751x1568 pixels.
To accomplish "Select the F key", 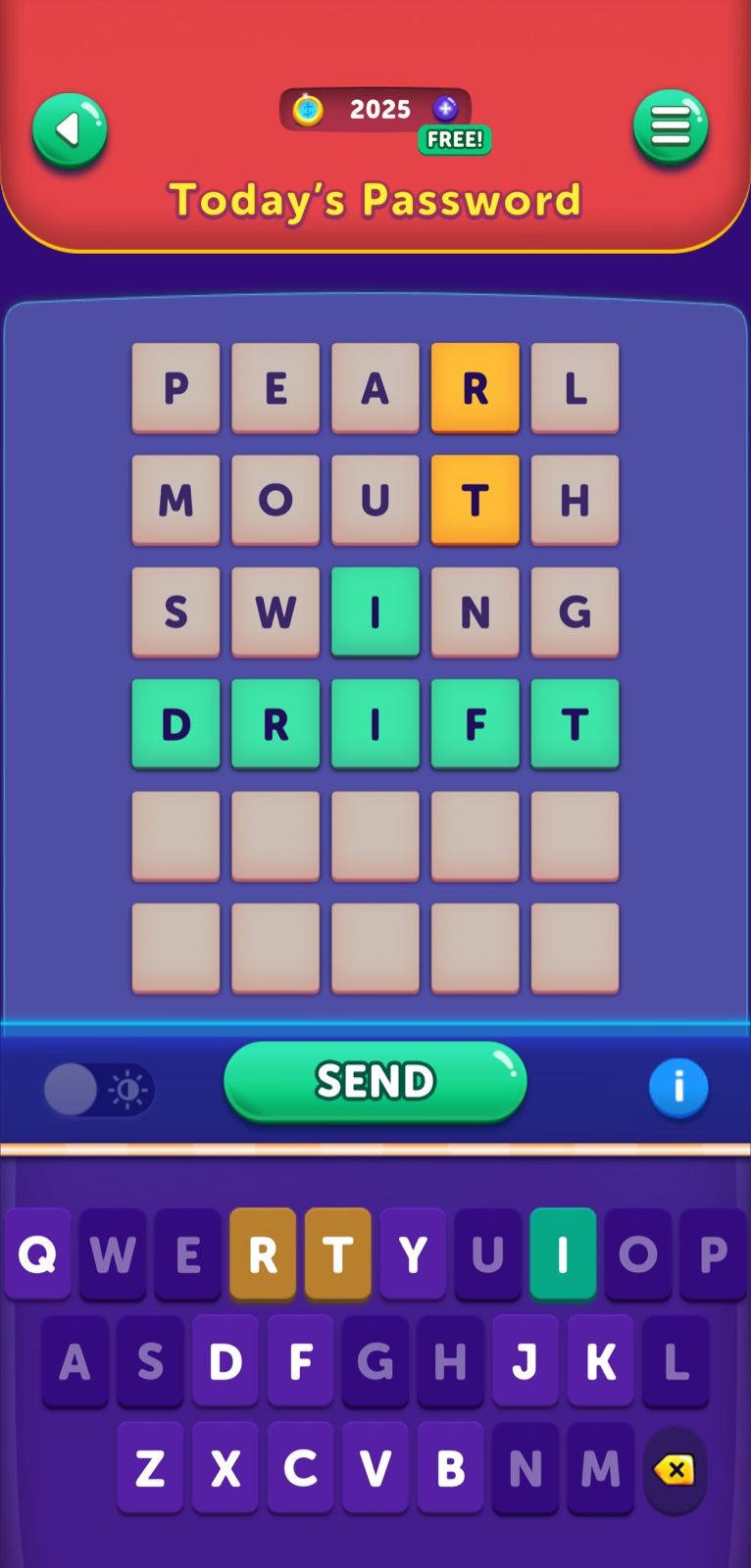I will click(300, 1361).
